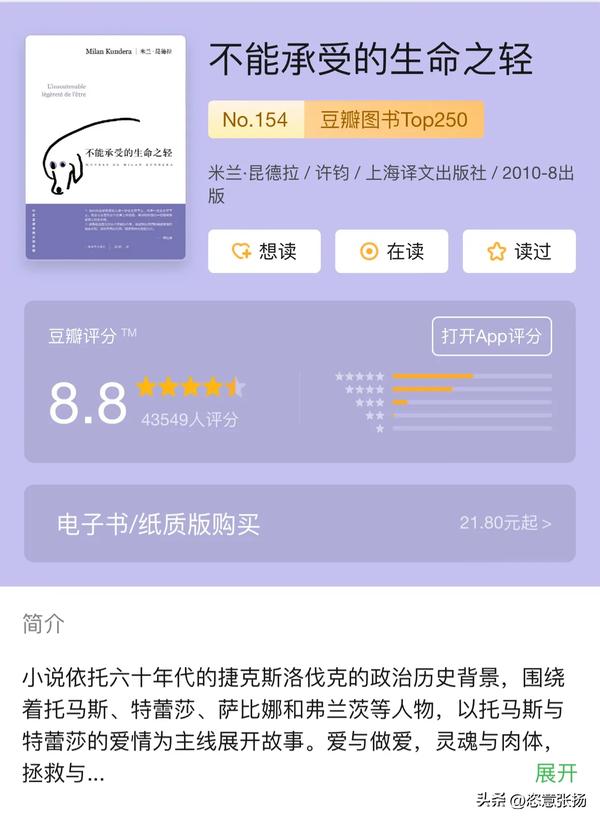This screenshot has height=821, width=600.
Task: Open the 电子书/纸质版购买 purchase row
Action: [300, 523]
